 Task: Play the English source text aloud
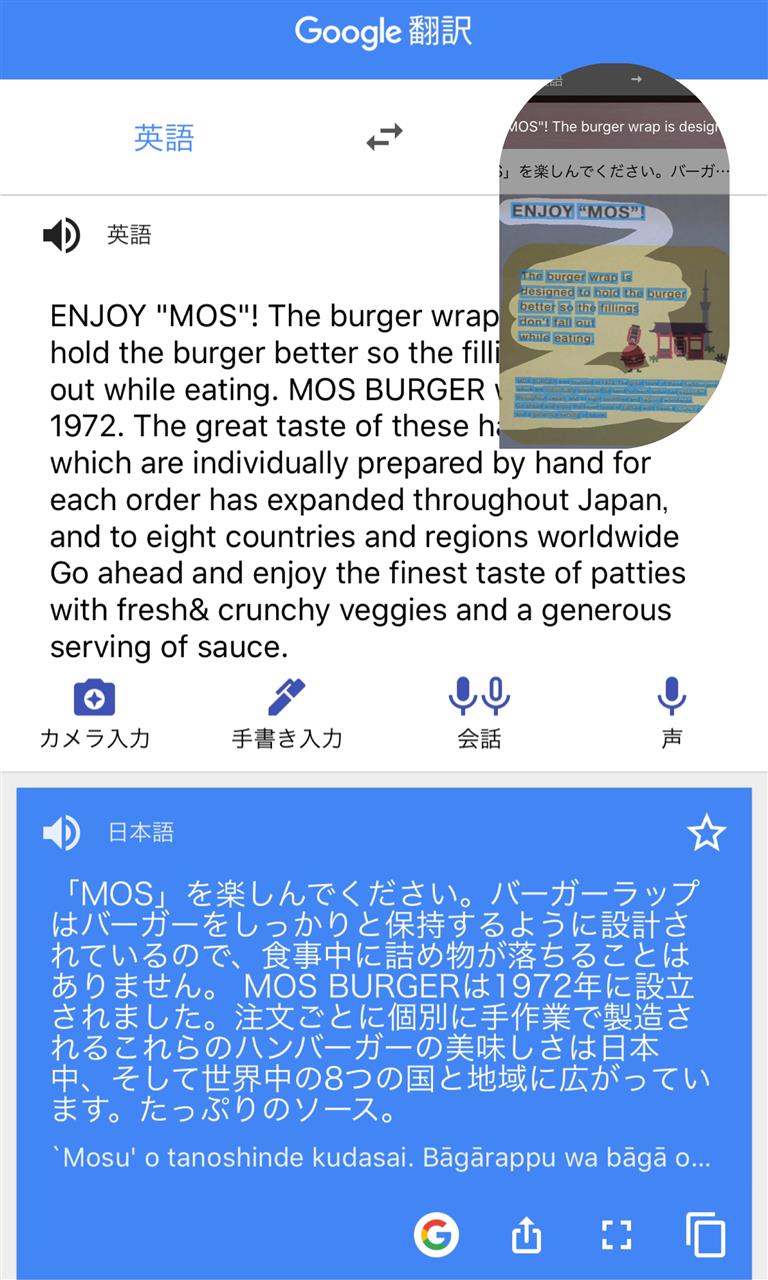(x=61, y=236)
